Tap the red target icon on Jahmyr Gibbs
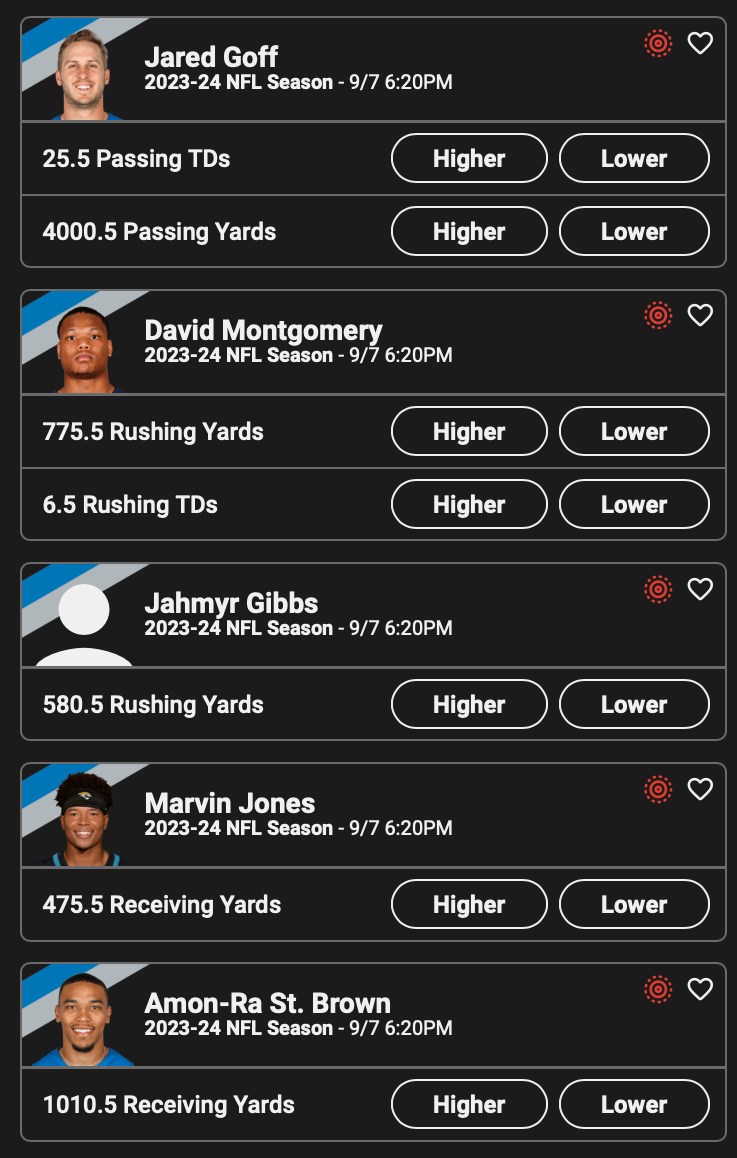The height and width of the screenshot is (1158, 737). click(658, 589)
